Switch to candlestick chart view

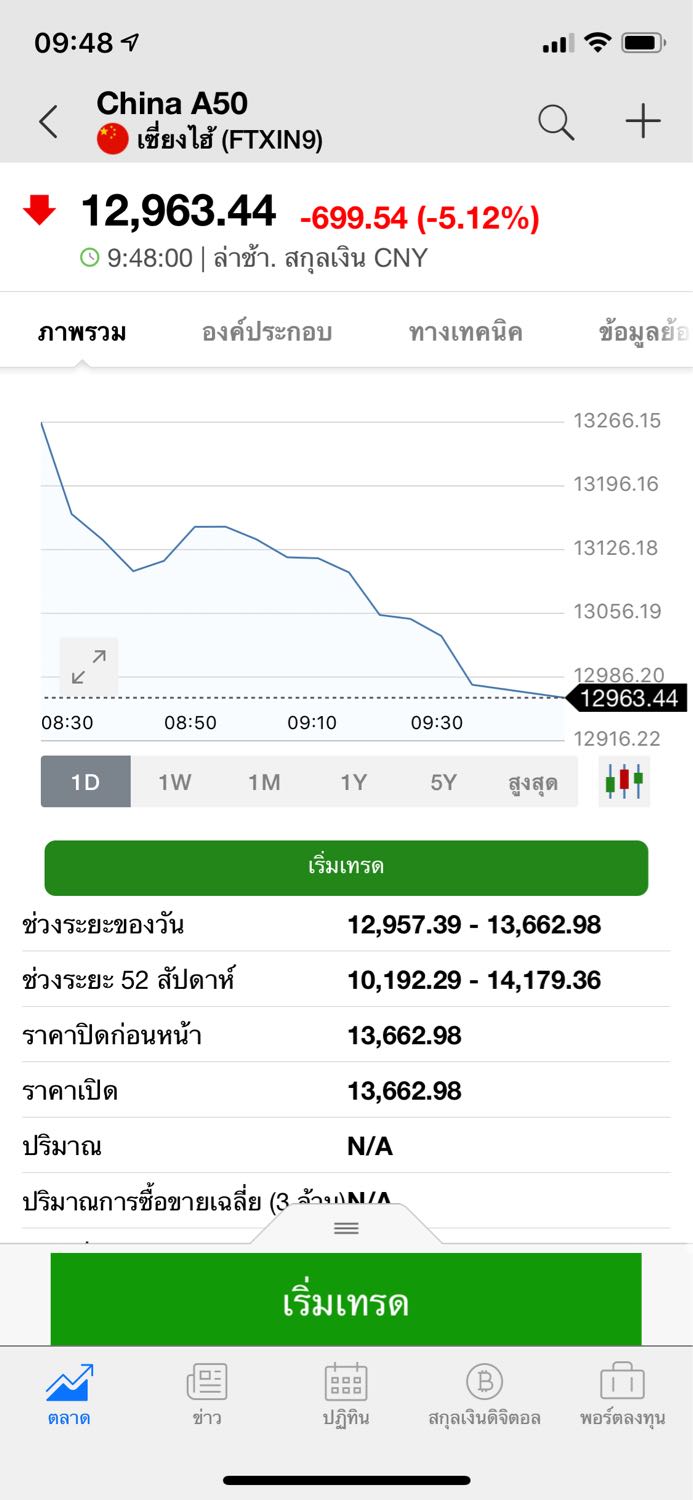pos(625,782)
